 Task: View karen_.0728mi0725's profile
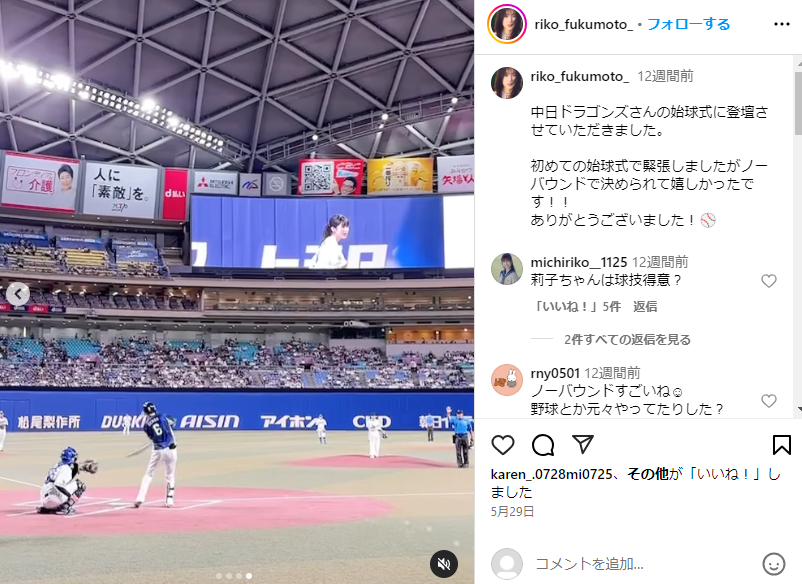[x=554, y=474]
